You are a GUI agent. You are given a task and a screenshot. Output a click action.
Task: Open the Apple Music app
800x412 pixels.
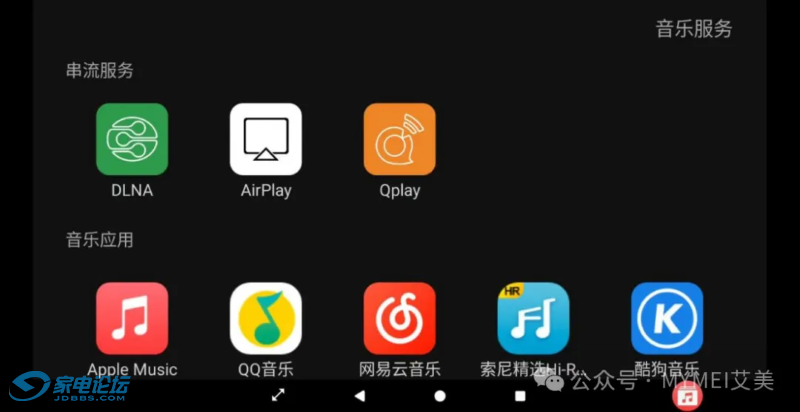coord(131,318)
